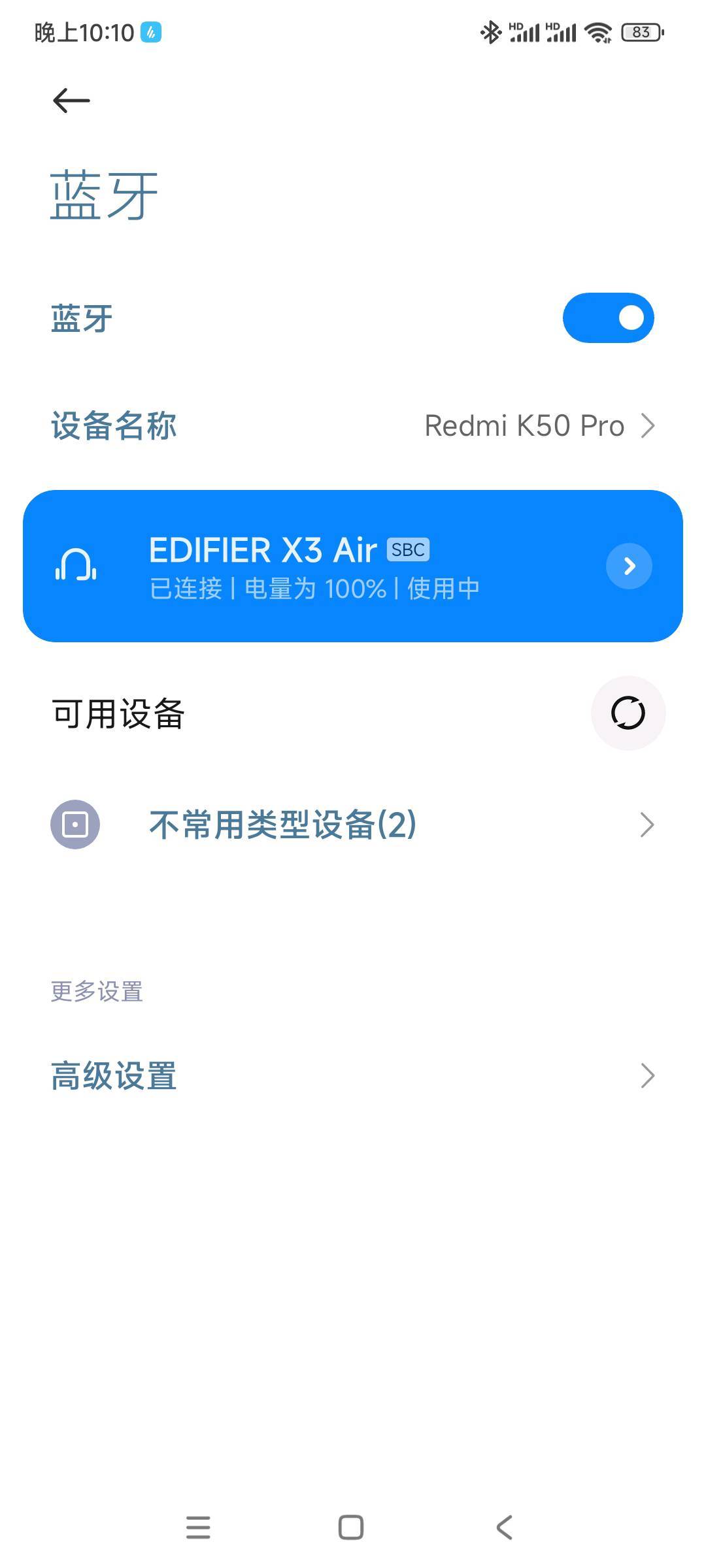
Task: Refresh the 可用设备 list
Action: (628, 713)
